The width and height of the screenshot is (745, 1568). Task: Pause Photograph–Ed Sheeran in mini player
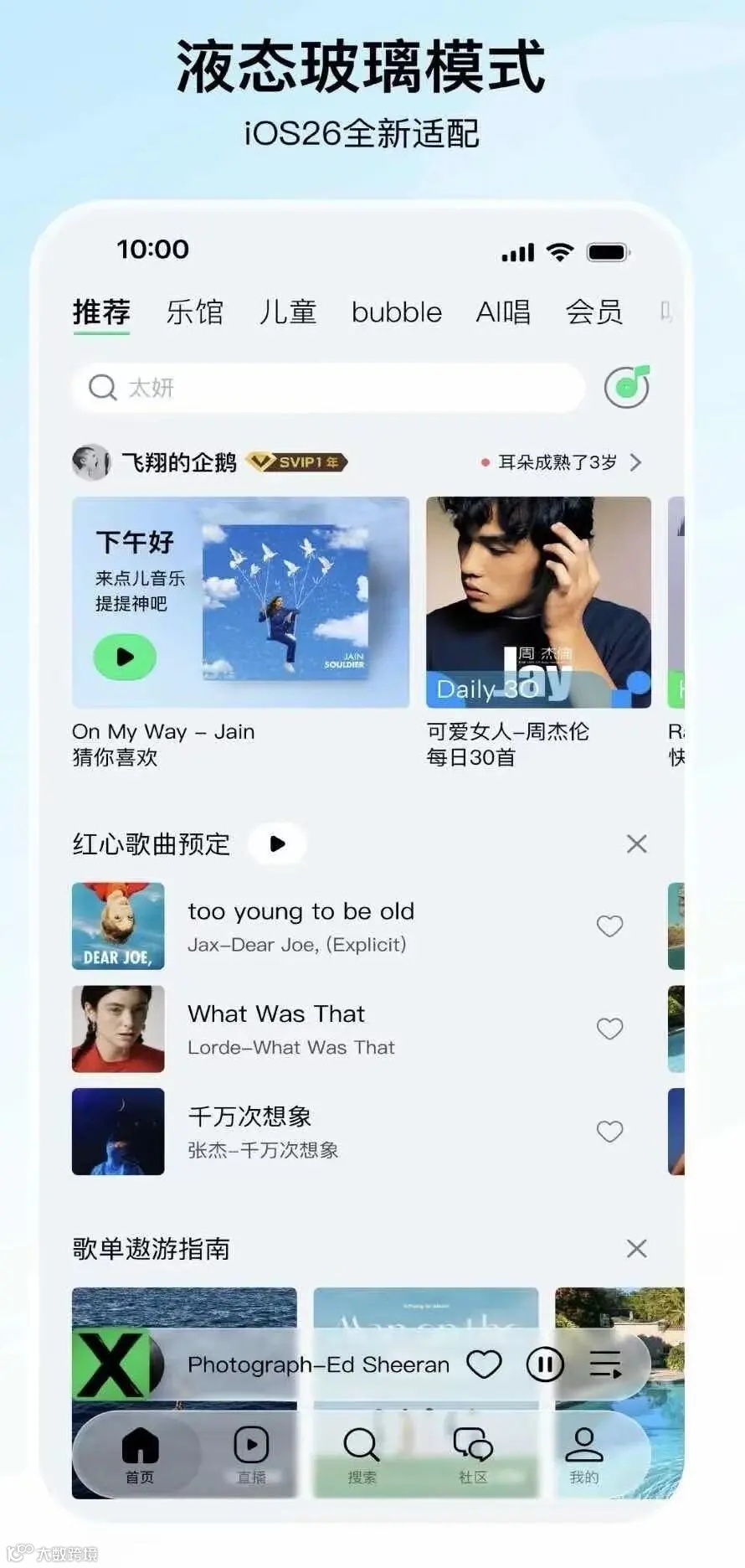coord(545,1364)
